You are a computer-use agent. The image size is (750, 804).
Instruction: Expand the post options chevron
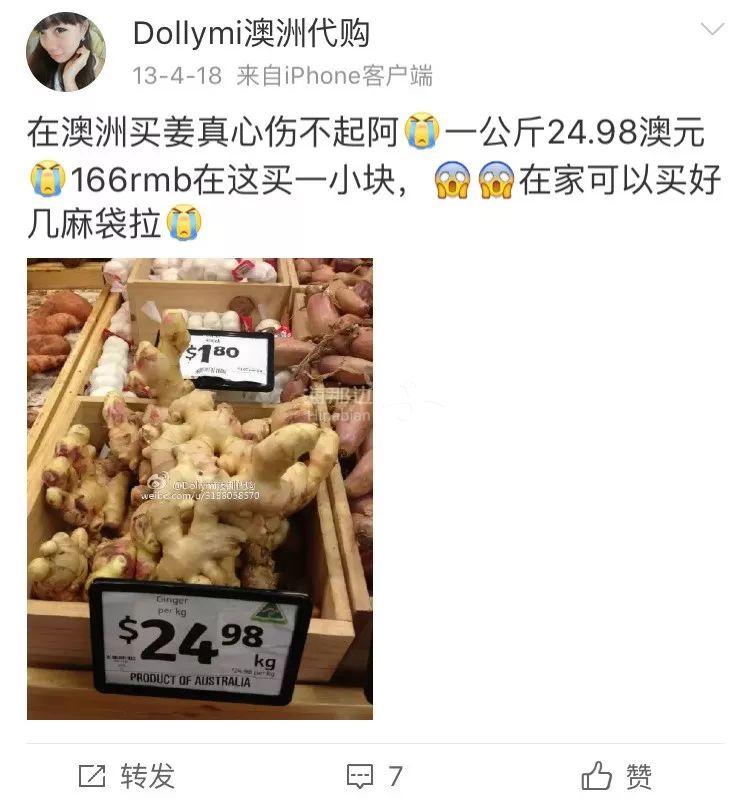tap(711, 29)
